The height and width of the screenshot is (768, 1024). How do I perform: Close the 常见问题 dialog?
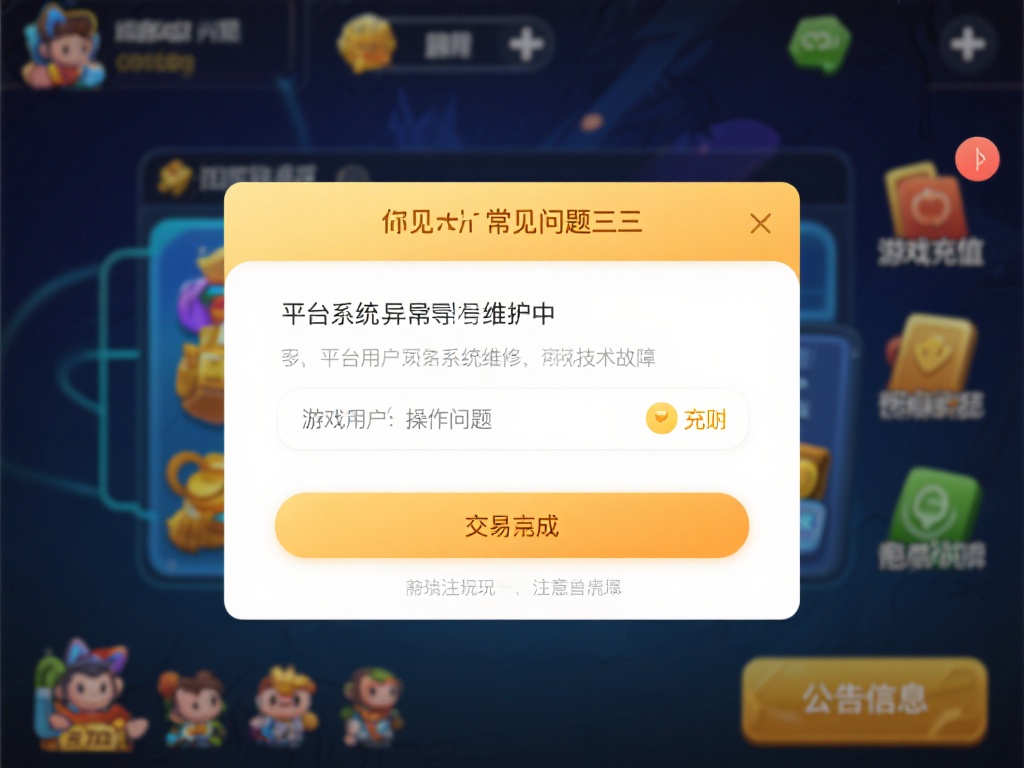tap(760, 223)
